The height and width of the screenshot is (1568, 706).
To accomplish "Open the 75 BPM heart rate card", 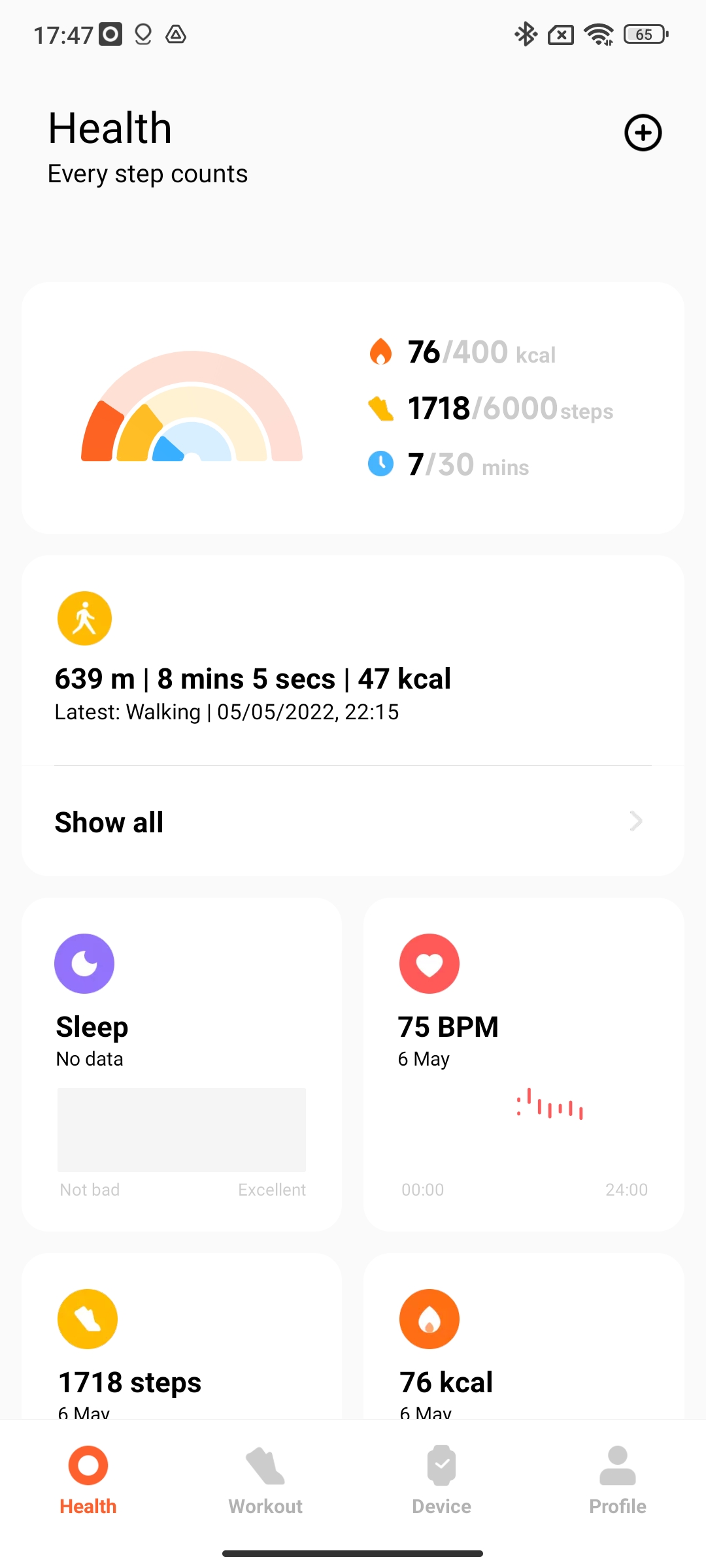I will point(524,1064).
